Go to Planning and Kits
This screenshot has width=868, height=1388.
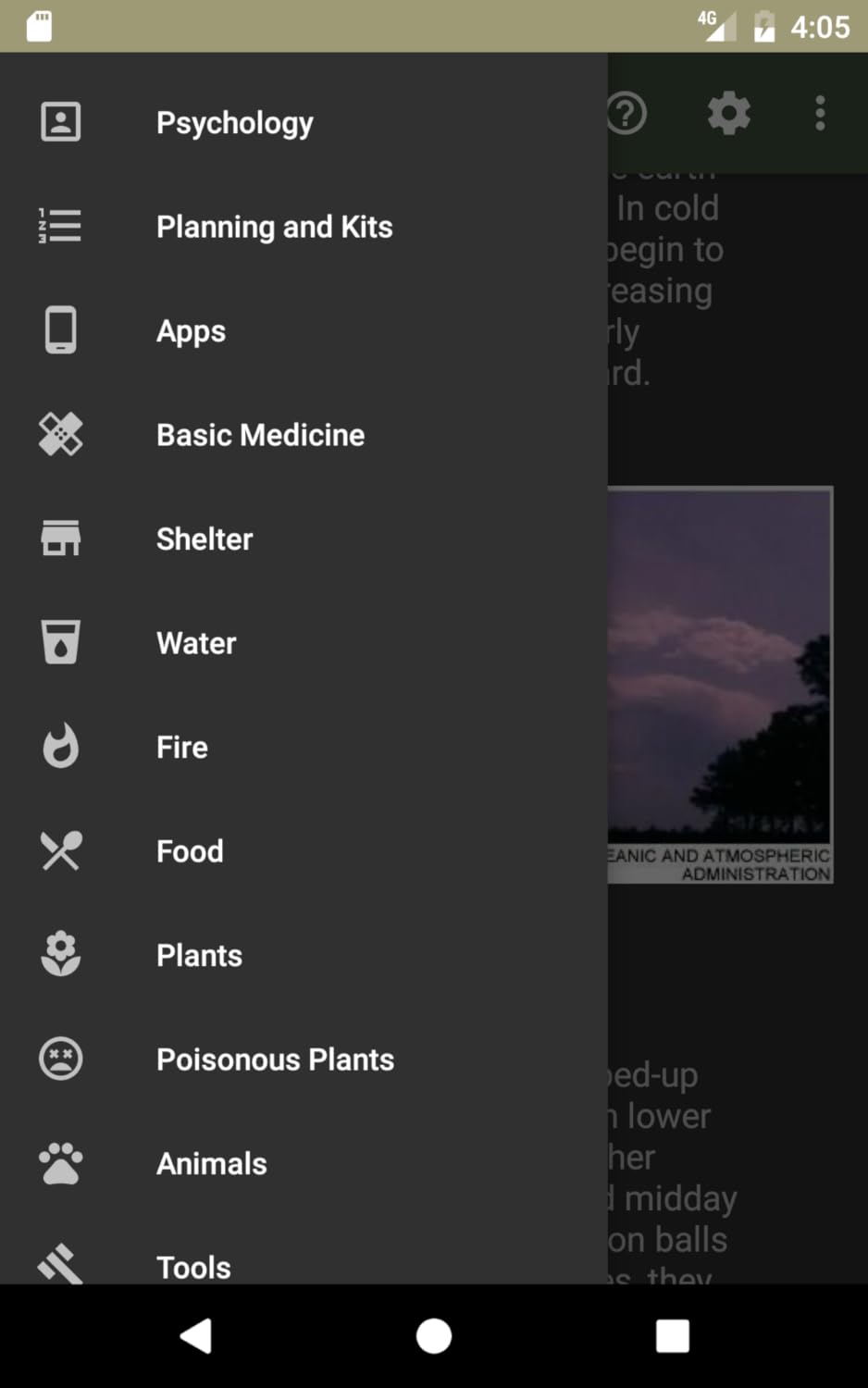click(274, 227)
